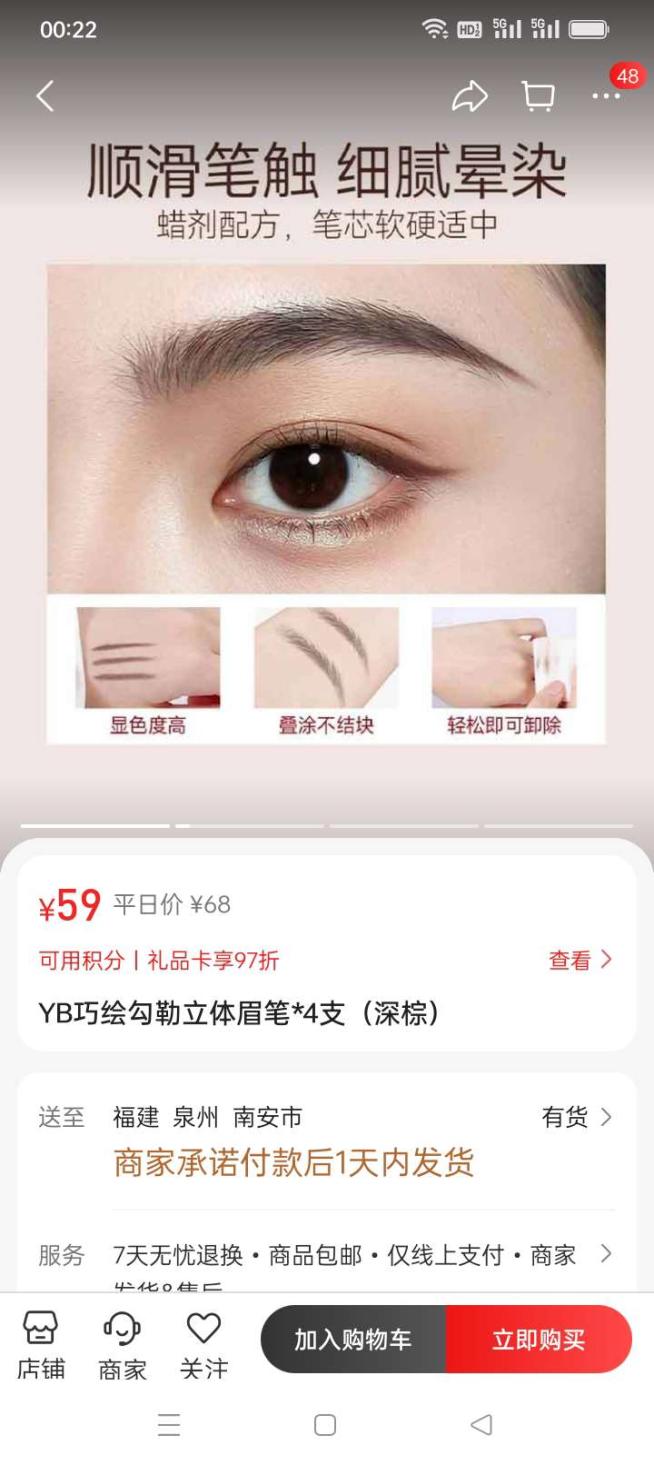
Task: Open the system recent apps view
Action: [x=169, y=1425]
